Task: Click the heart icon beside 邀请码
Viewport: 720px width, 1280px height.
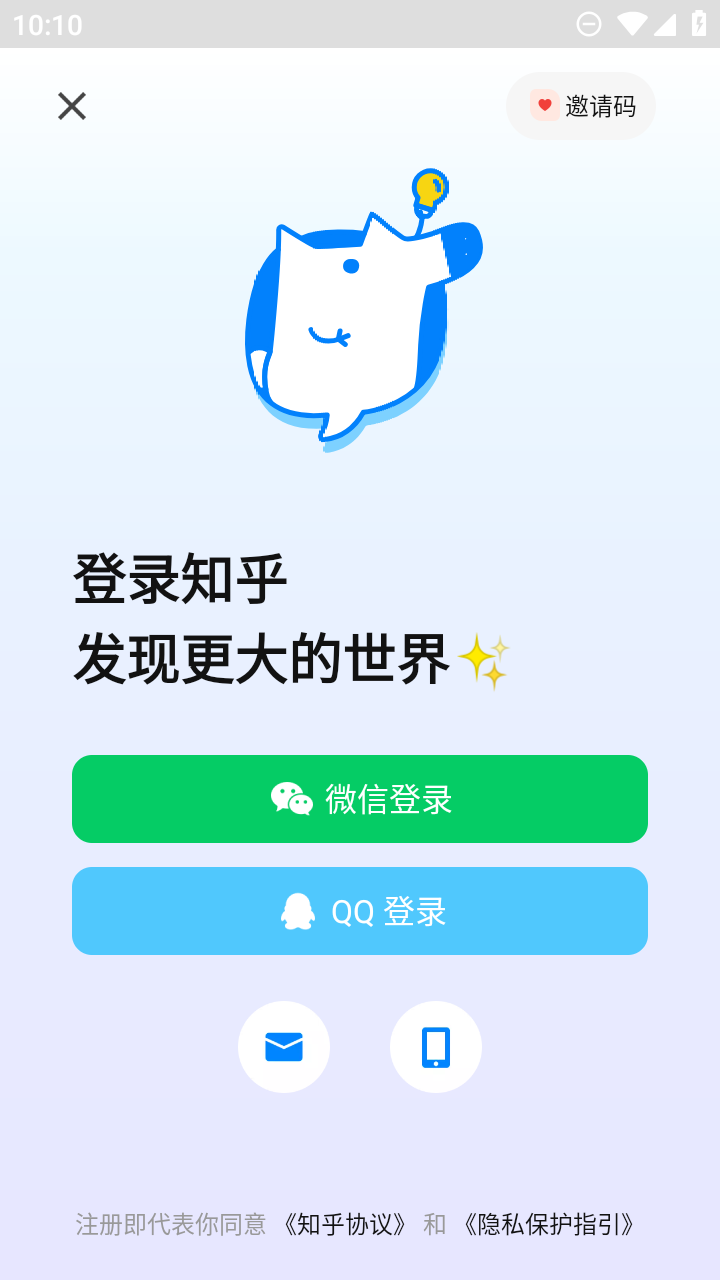Action: pos(543,105)
